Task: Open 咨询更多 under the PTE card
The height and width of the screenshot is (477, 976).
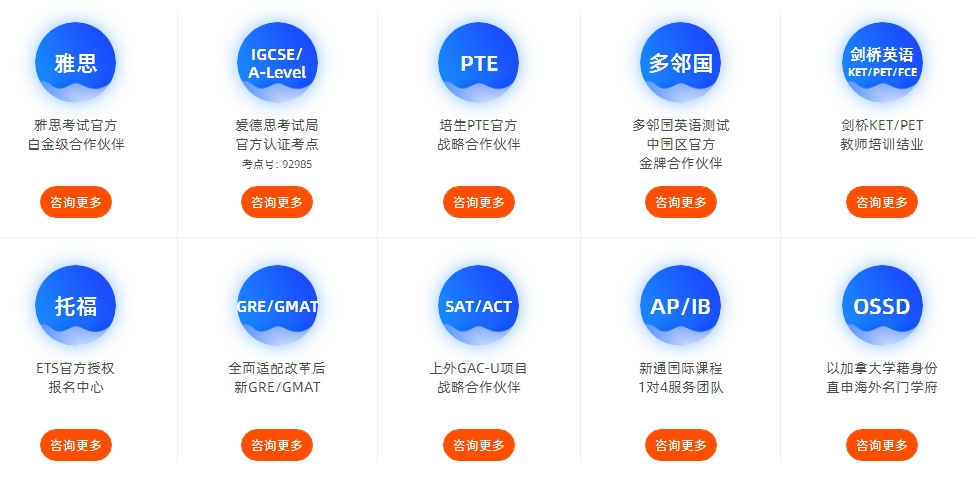Action: point(479,202)
